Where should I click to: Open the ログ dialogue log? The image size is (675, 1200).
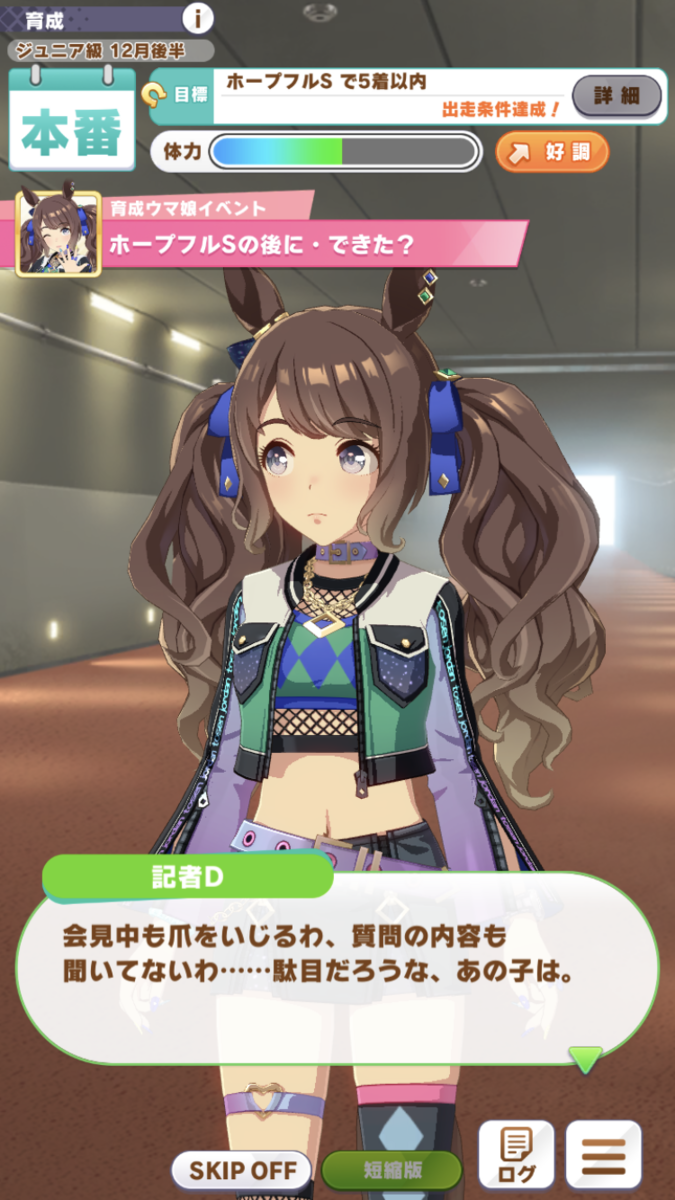(x=516, y=1154)
